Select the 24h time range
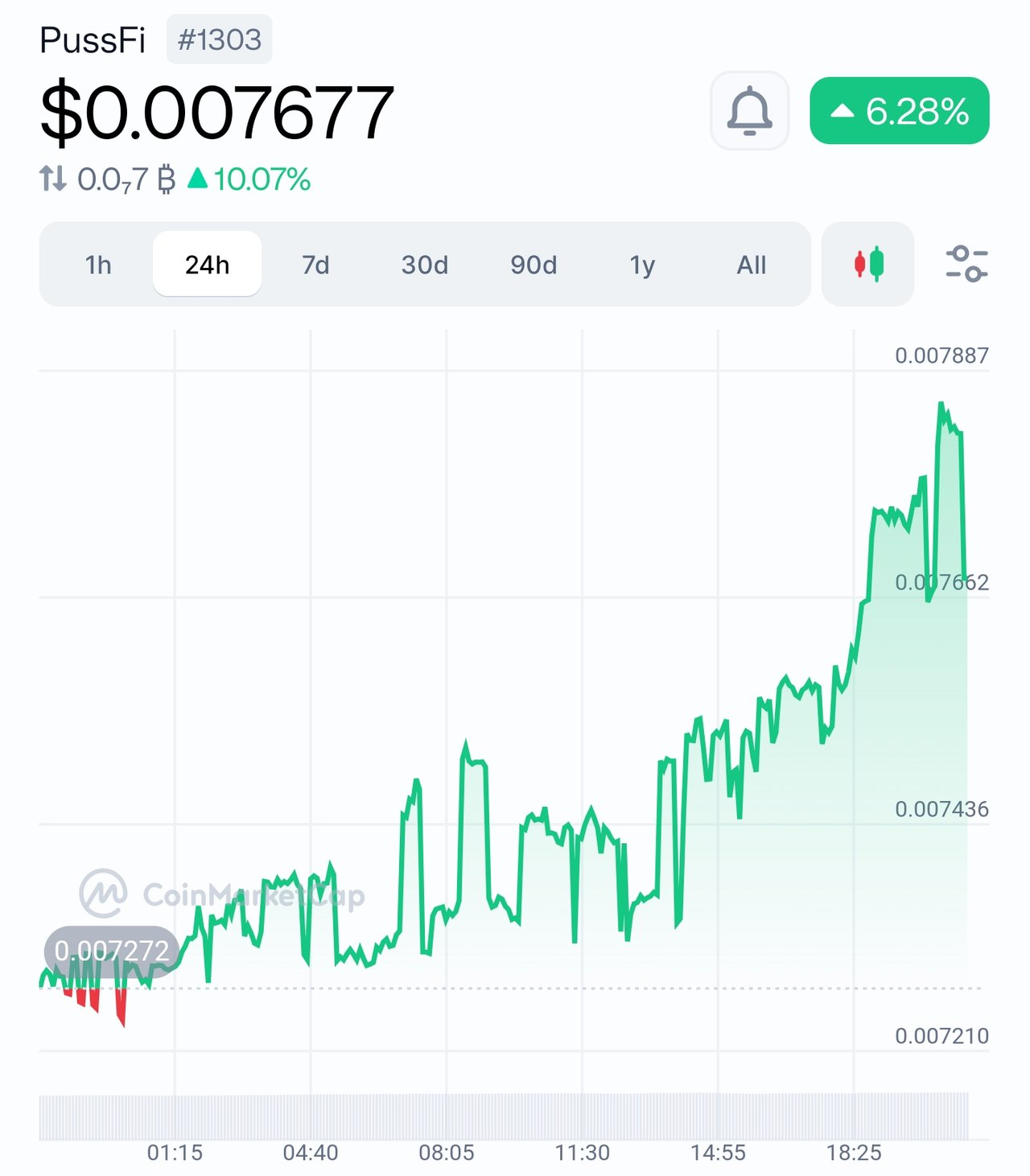Screen dimensions: 1030x1176 point(207,265)
